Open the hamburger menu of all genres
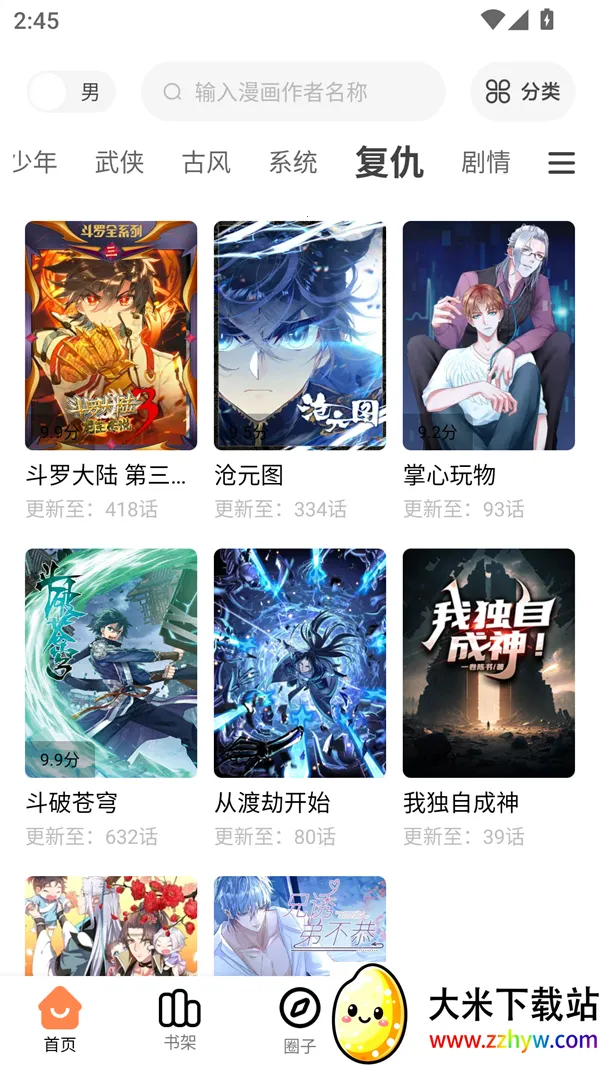Image resolution: width=600 pixels, height=1066 pixels. pyautogui.click(x=561, y=163)
